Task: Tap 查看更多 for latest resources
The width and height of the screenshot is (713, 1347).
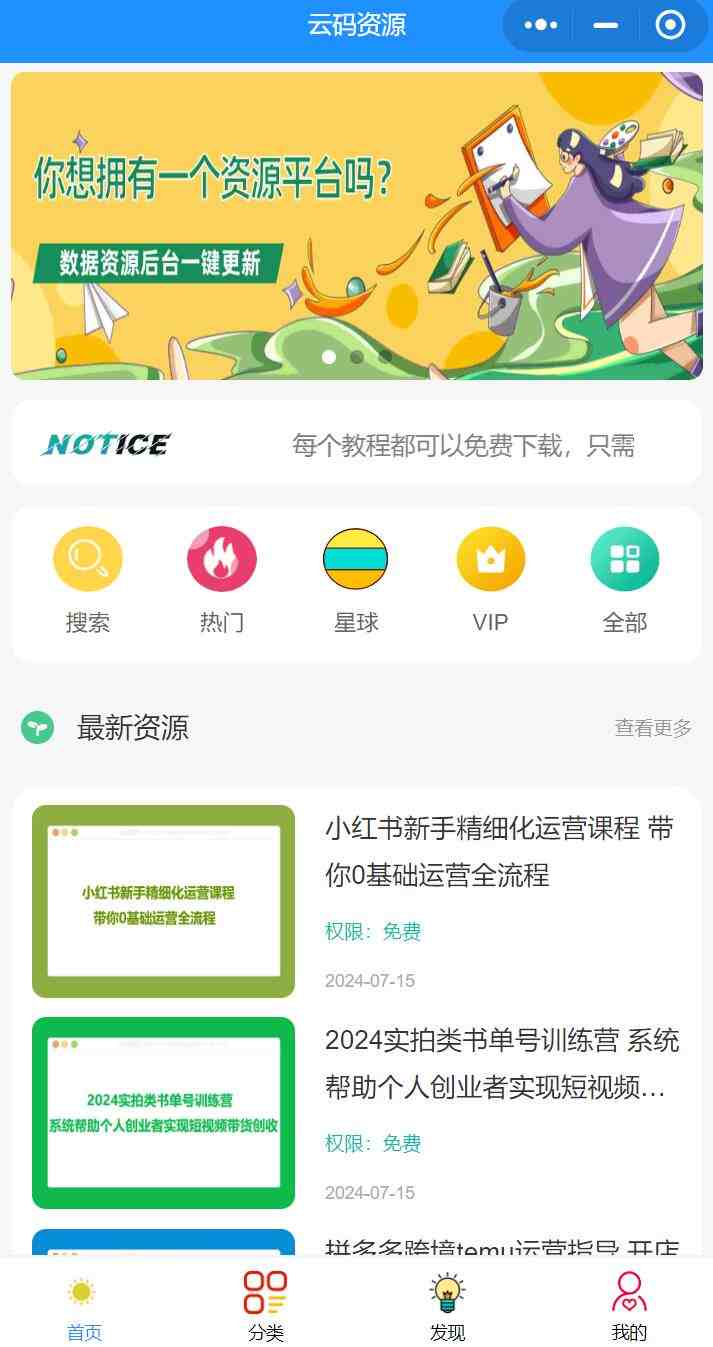Action: (653, 728)
